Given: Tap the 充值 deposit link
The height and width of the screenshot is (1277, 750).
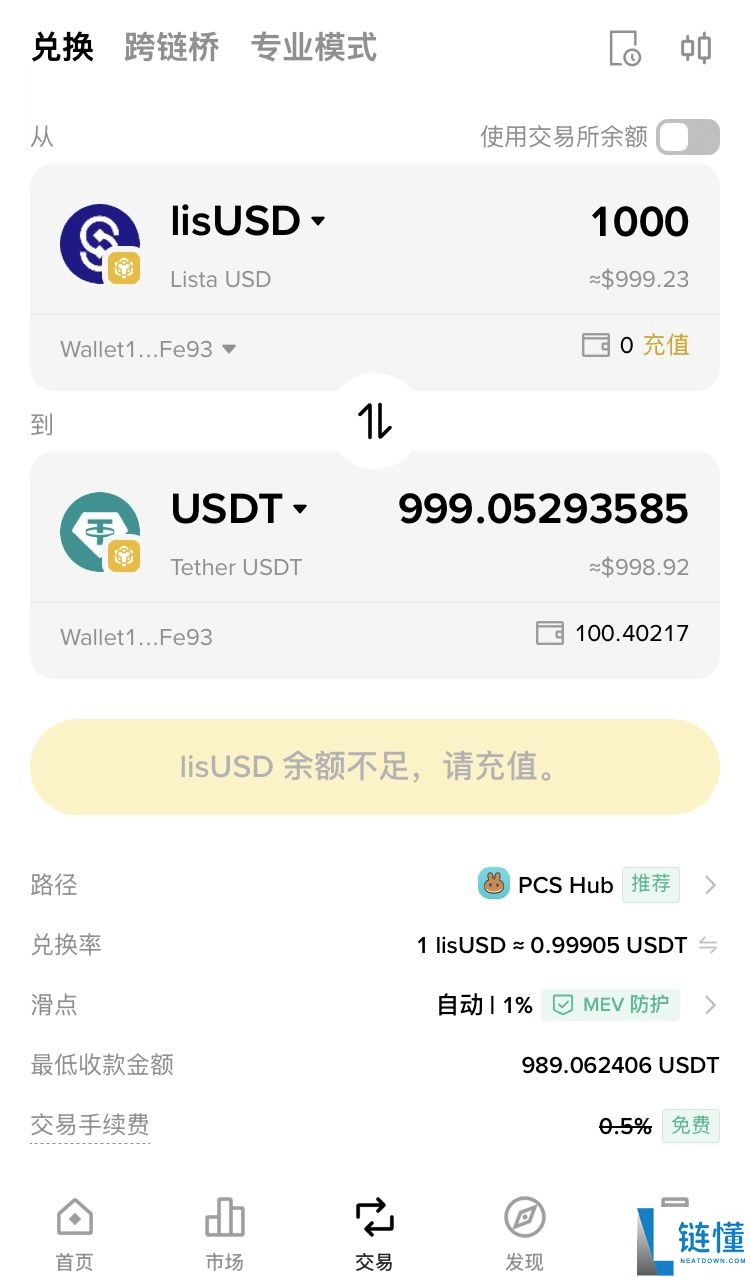Looking at the screenshot, I should coord(665,345).
